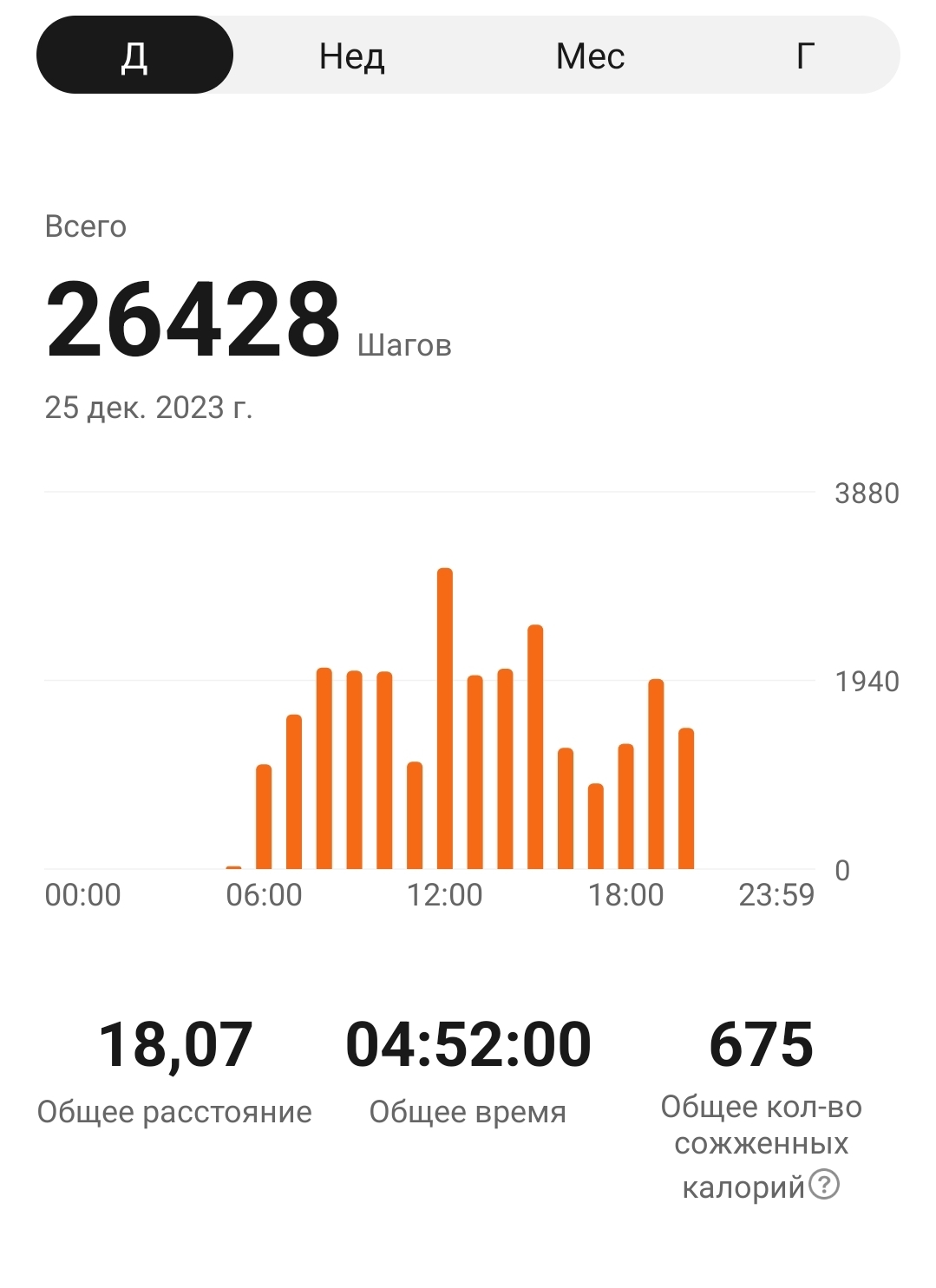Select the Д (day) tab

click(134, 56)
